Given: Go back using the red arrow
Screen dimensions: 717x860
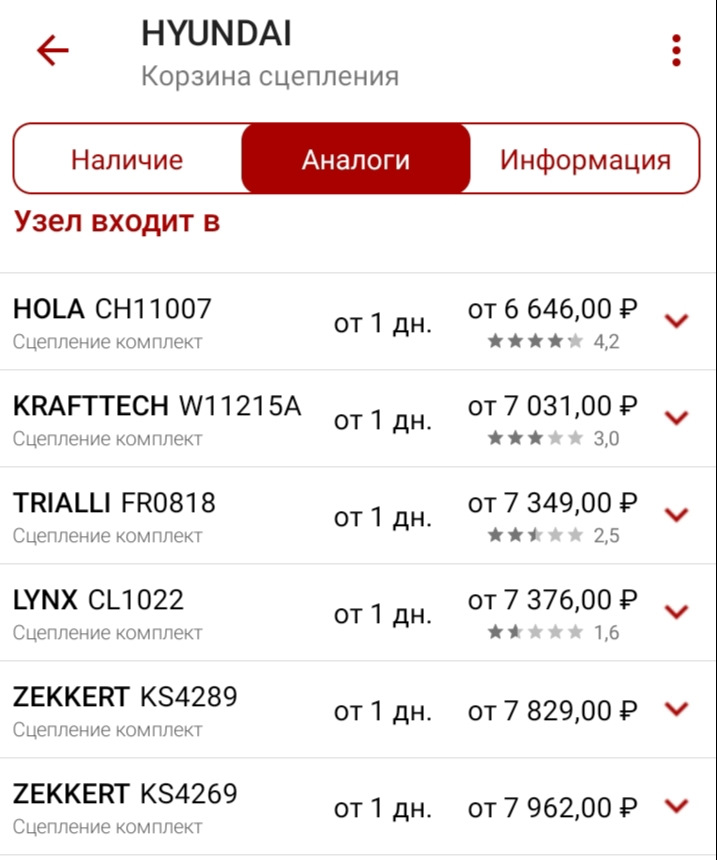Looking at the screenshot, I should 52,50.
